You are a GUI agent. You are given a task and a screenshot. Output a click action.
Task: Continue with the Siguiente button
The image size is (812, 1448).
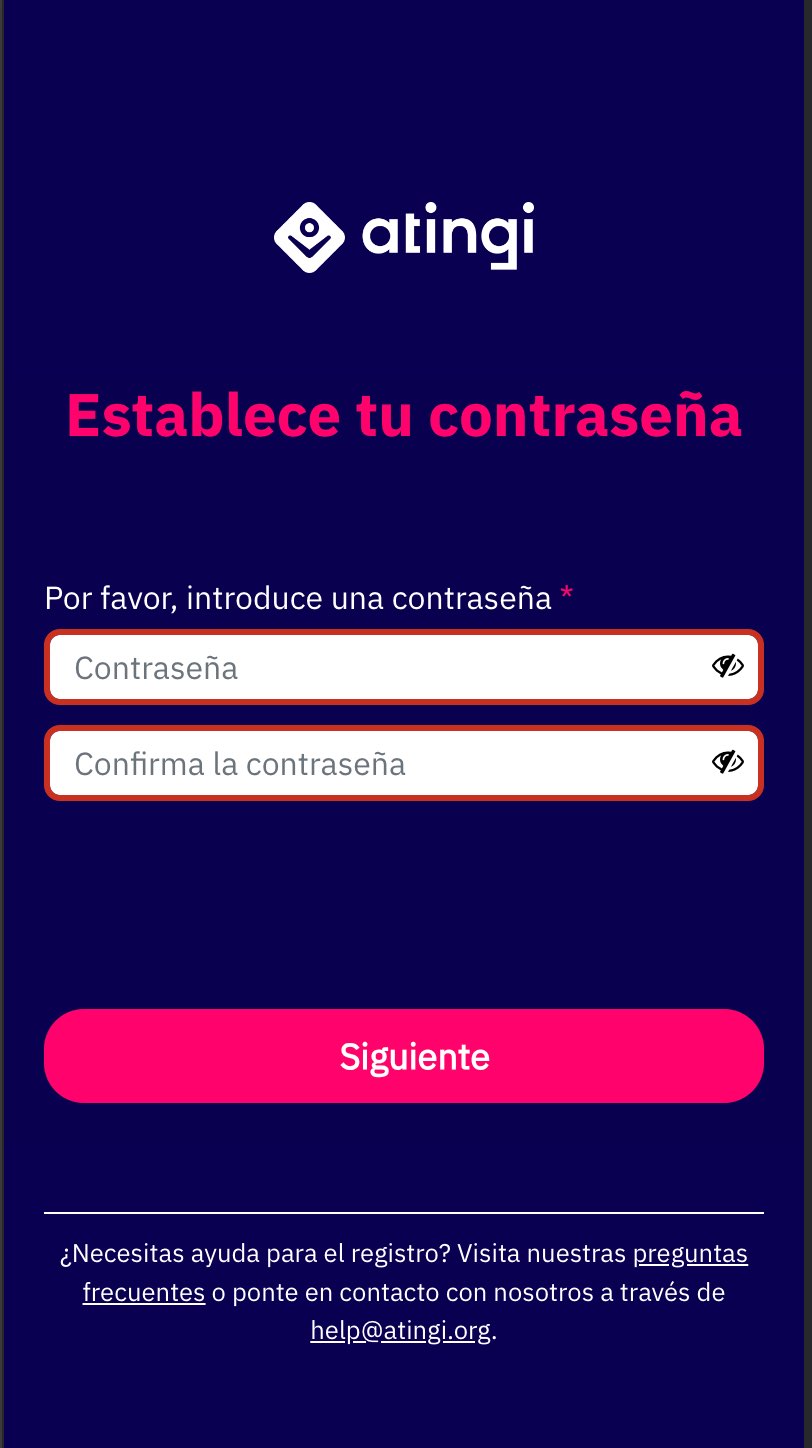[404, 1056]
